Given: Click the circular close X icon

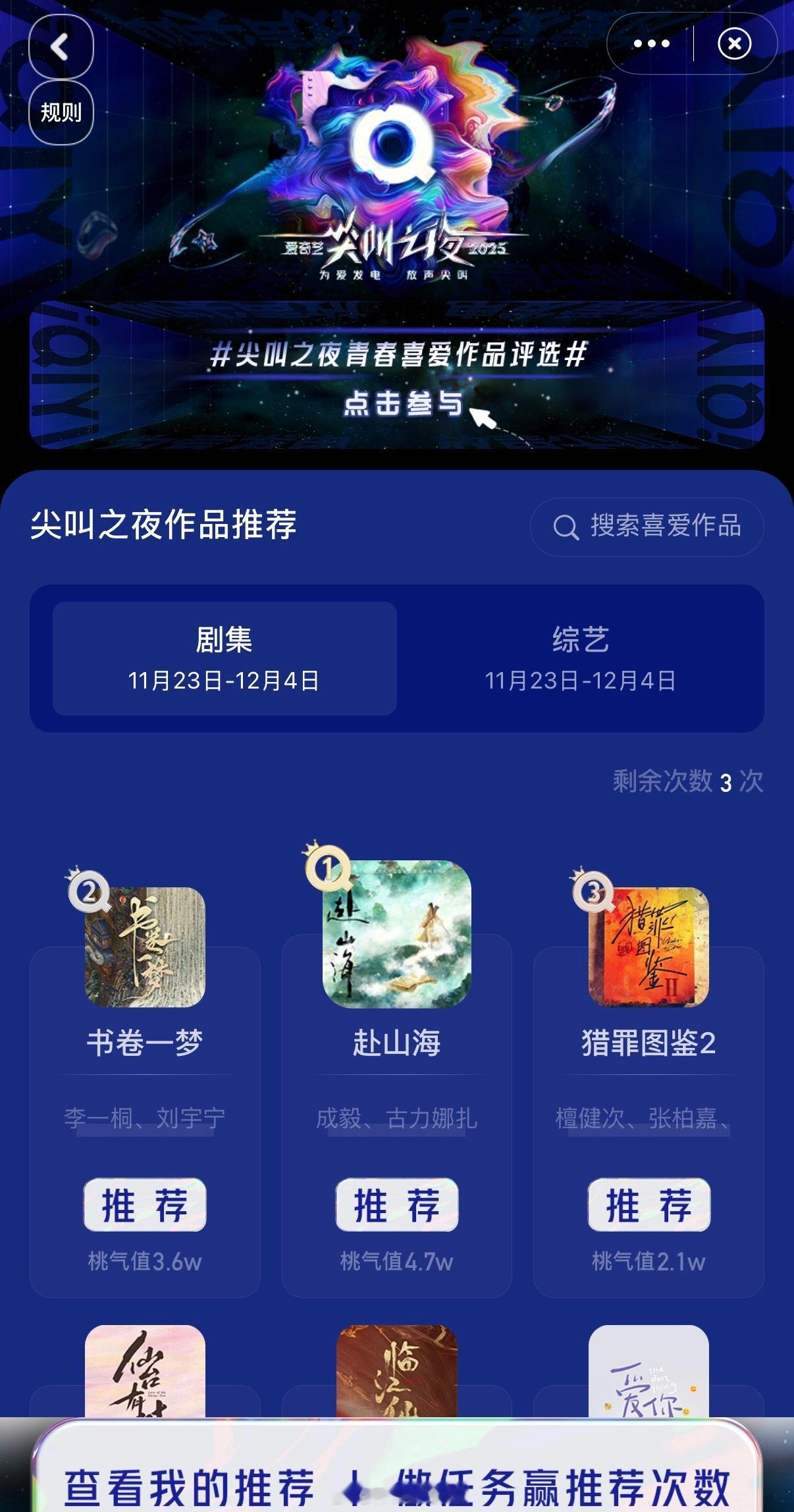Looking at the screenshot, I should coord(733,43).
